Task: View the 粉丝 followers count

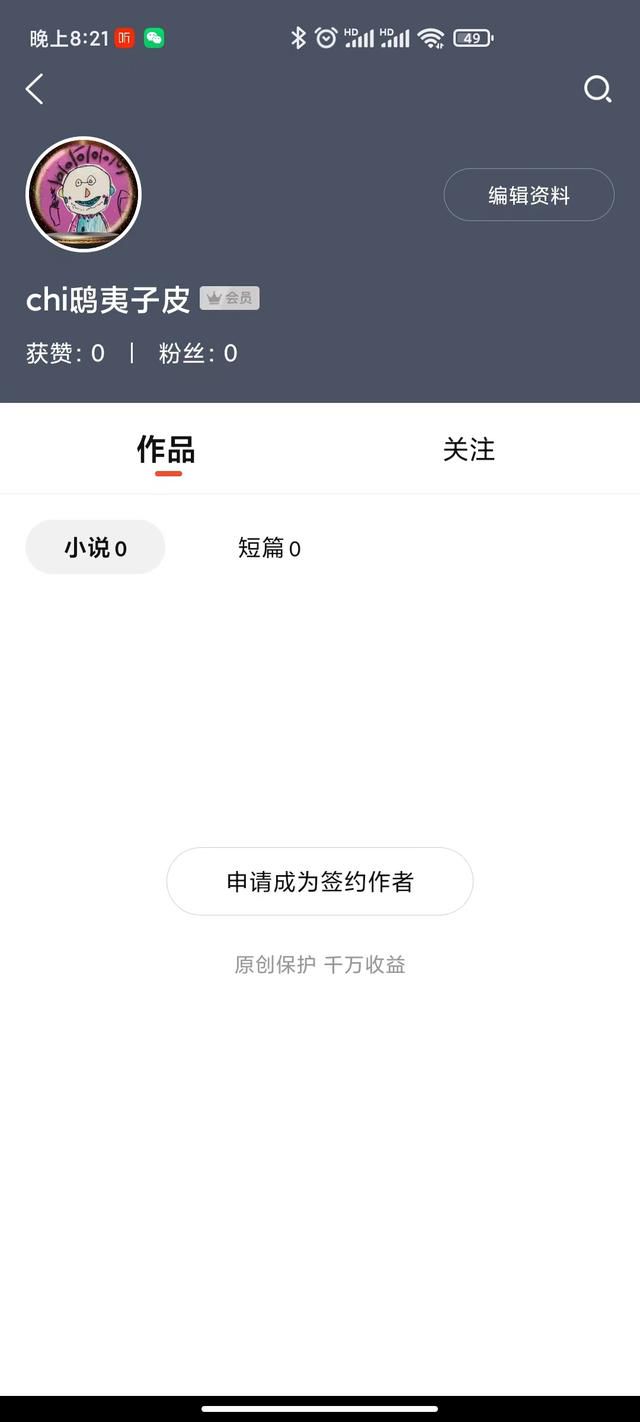Action: point(198,353)
